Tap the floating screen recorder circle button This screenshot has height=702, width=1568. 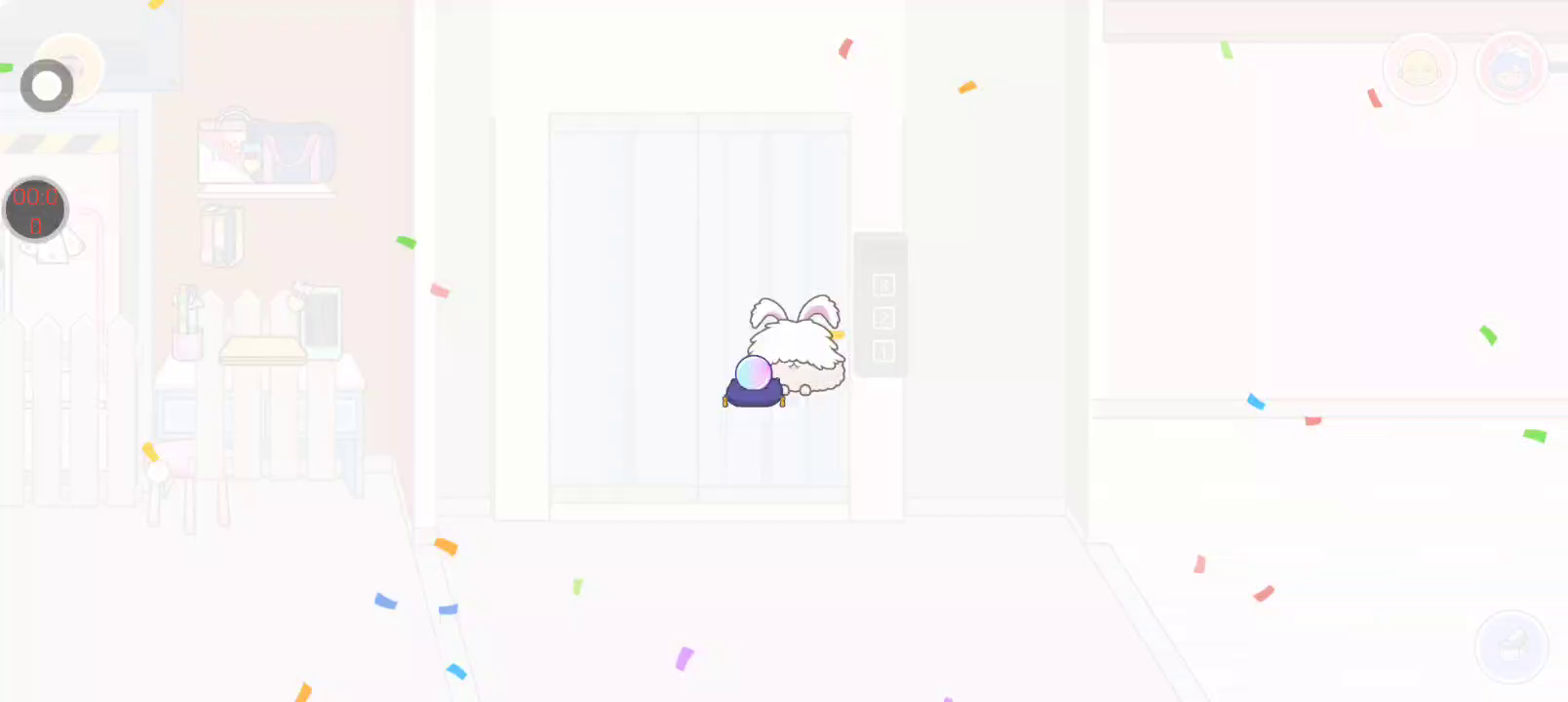[47, 86]
